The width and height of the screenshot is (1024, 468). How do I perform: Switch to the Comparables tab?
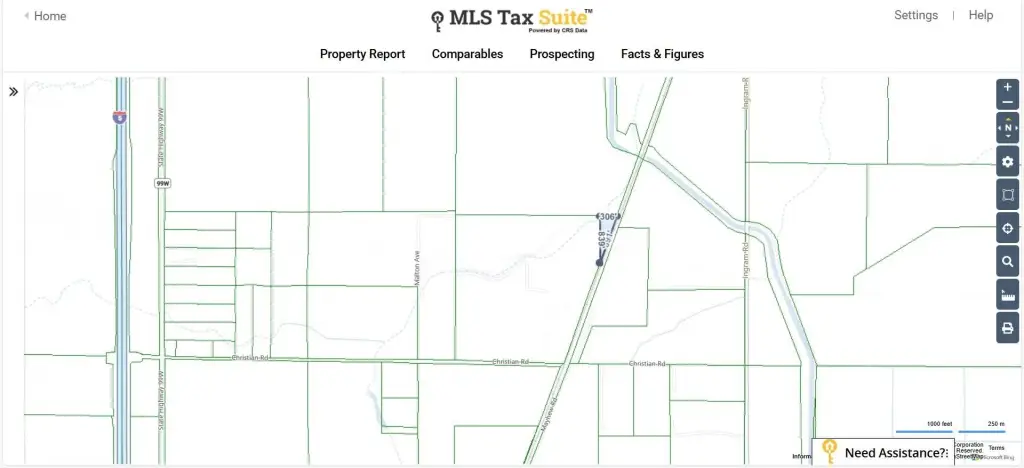click(467, 54)
